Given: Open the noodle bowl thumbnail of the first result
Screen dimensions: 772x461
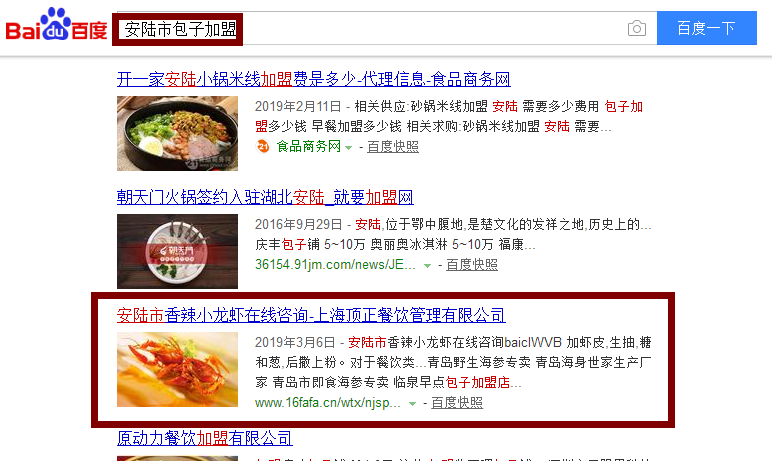Looking at the screenshot, I should tap(177, 126).
